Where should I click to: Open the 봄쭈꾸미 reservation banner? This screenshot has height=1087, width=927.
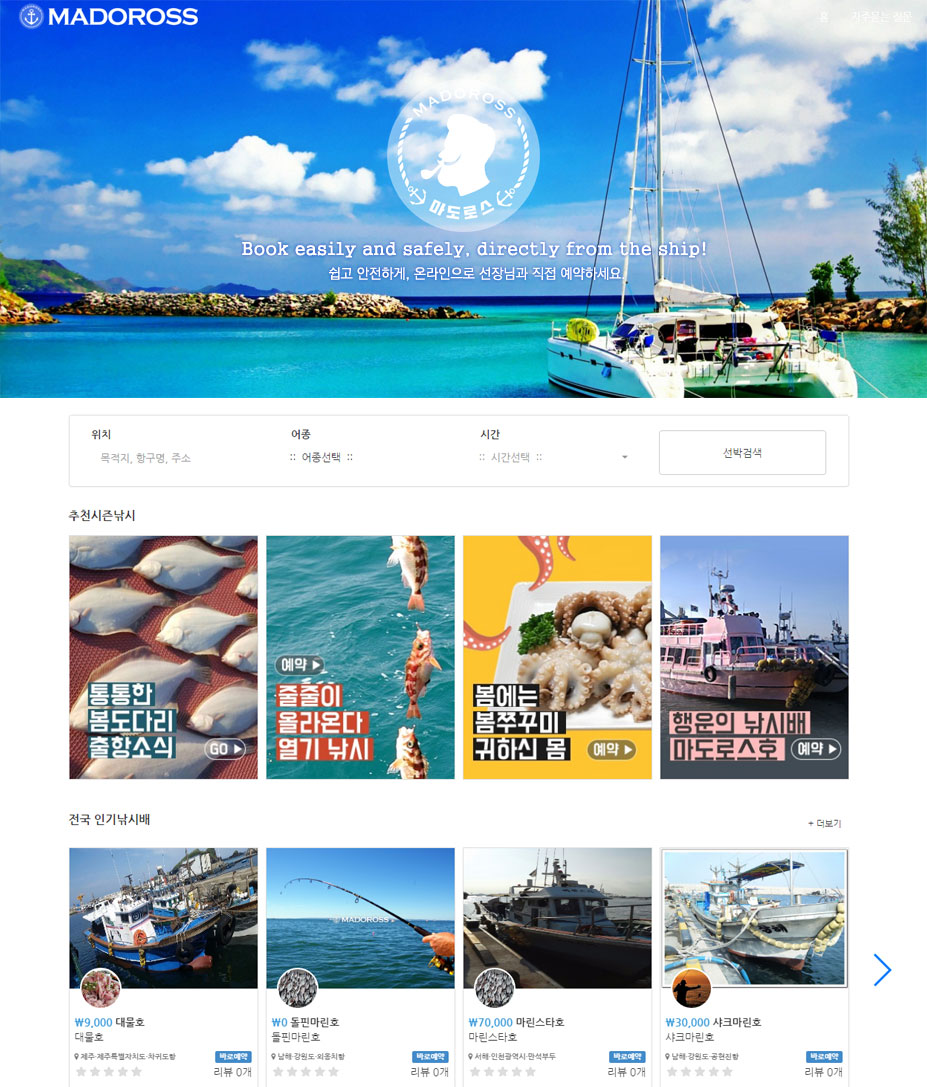[x=557, y=657]
